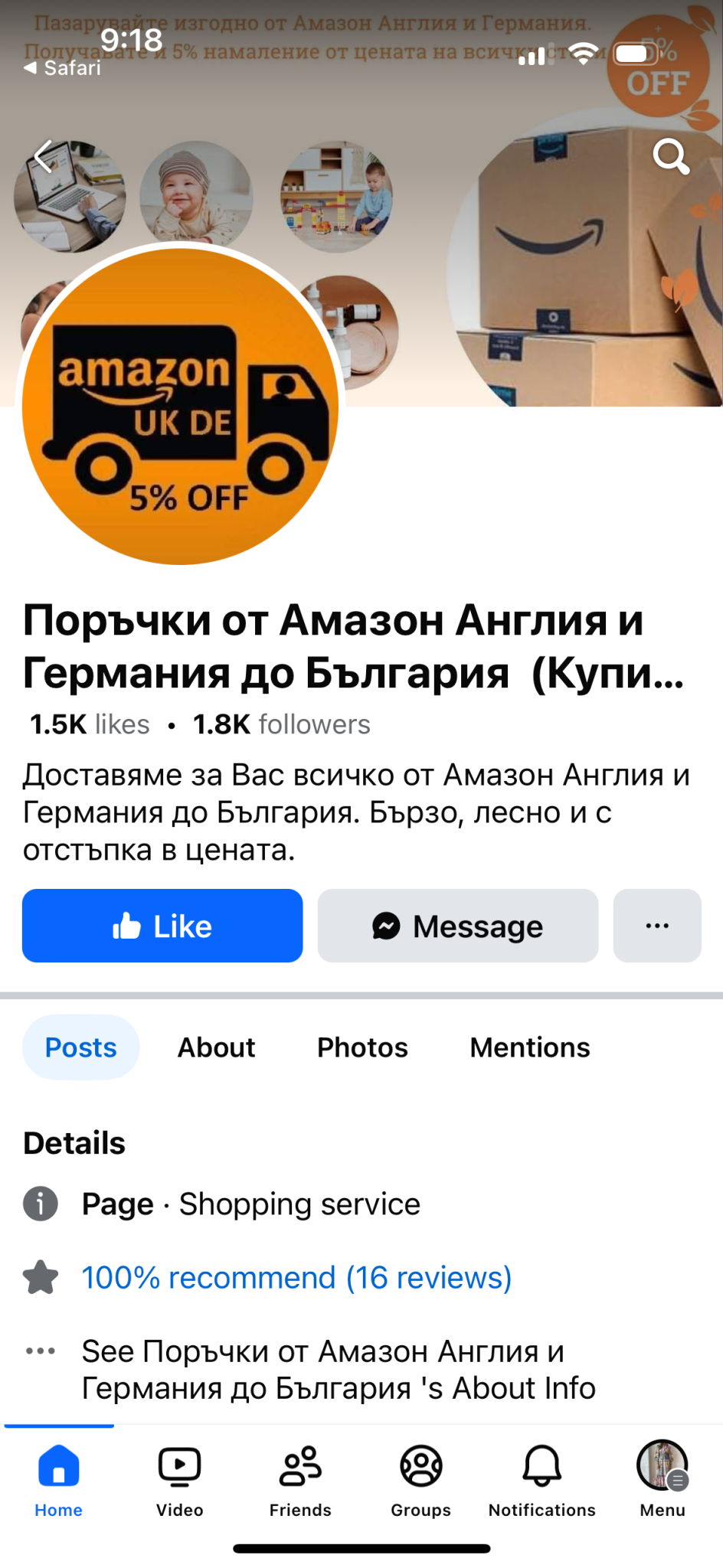The image size is (723, 1568).
Task: Open the three-dot more options button
Action: pyautogui.click(x=656, y=926)
